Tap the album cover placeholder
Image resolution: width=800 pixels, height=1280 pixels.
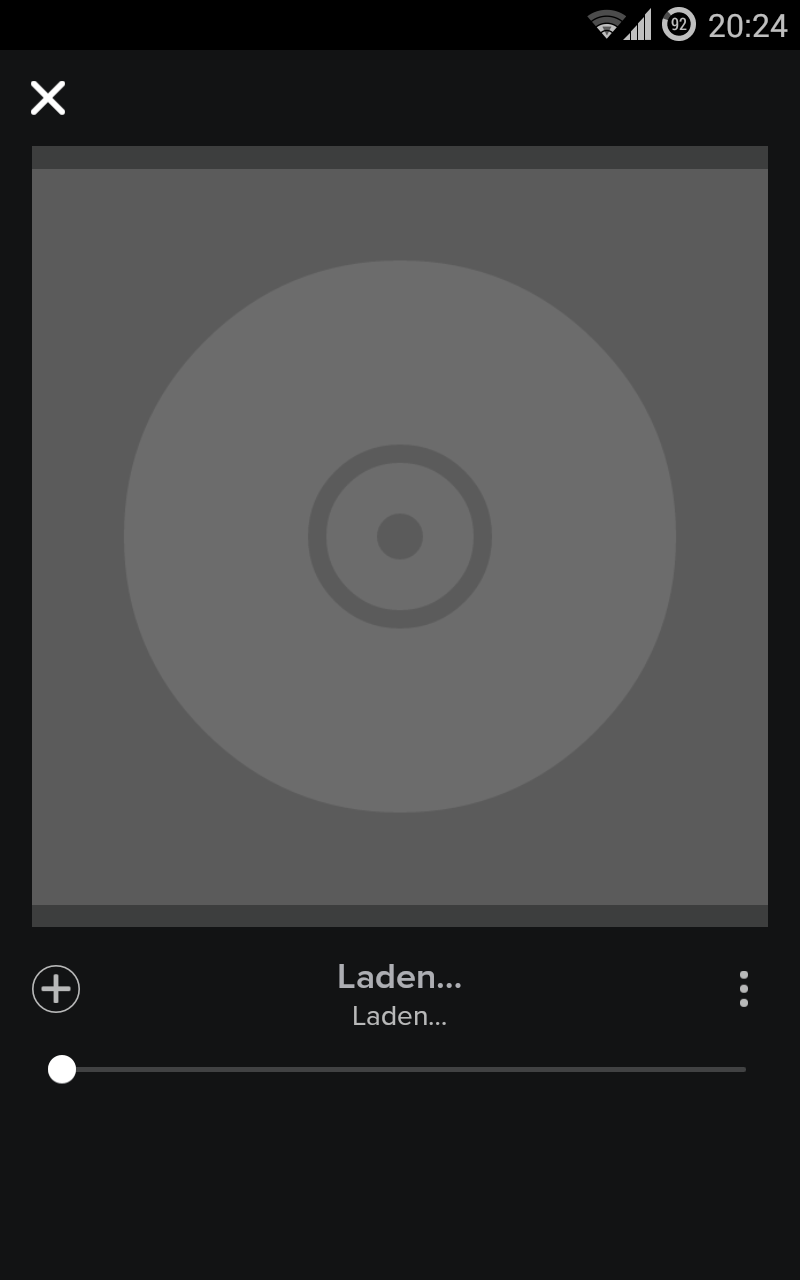point(400,537)
